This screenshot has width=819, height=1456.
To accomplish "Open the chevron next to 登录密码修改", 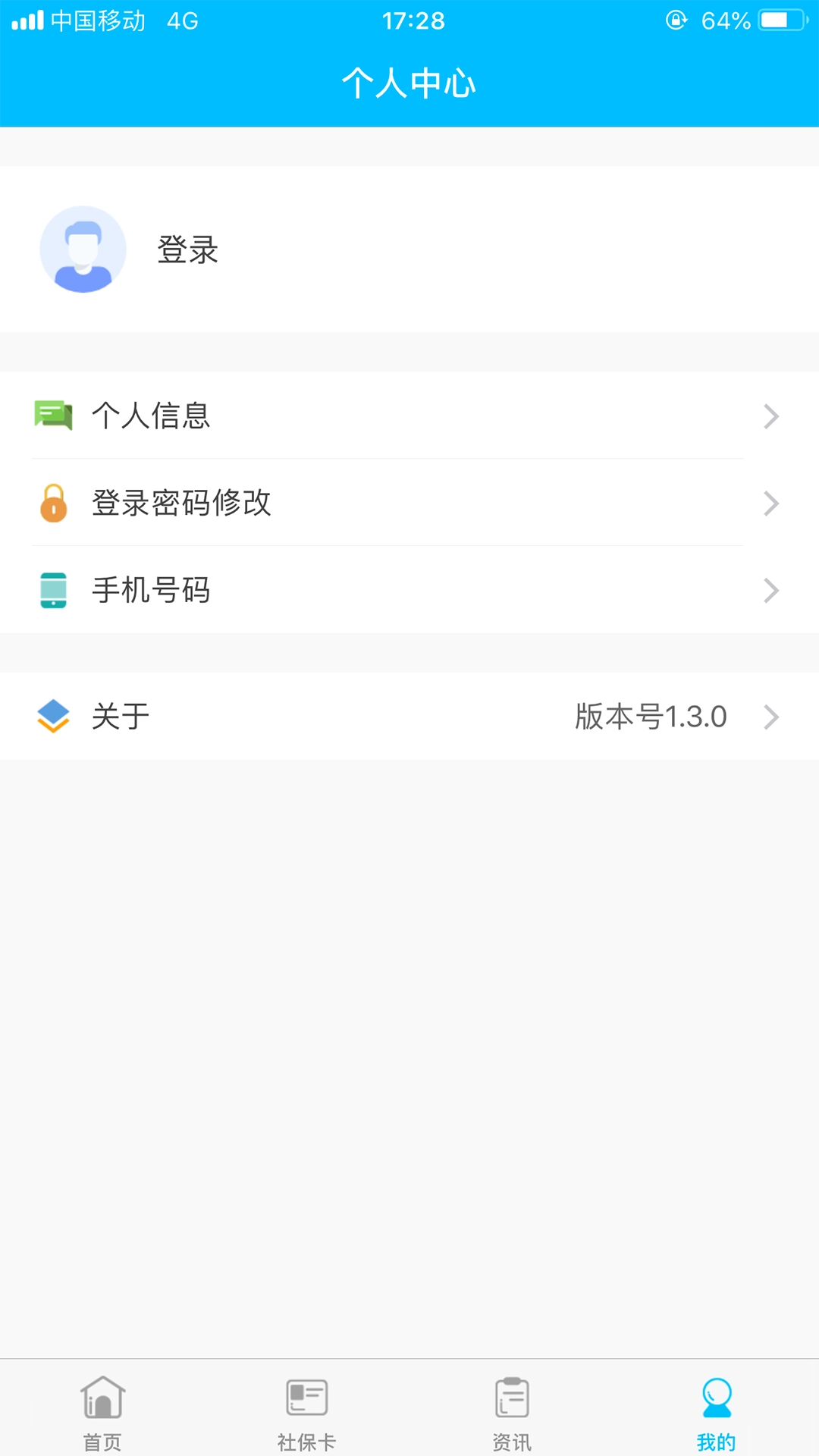I will point(772,503).
